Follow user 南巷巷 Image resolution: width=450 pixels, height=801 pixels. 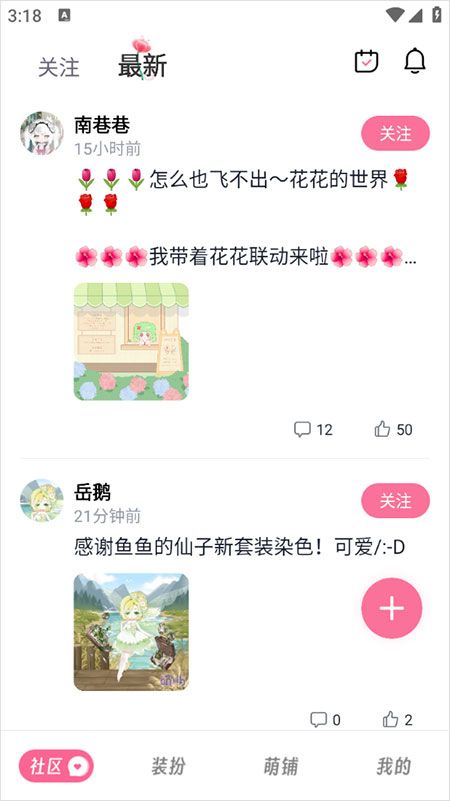[x=395, y=133]
